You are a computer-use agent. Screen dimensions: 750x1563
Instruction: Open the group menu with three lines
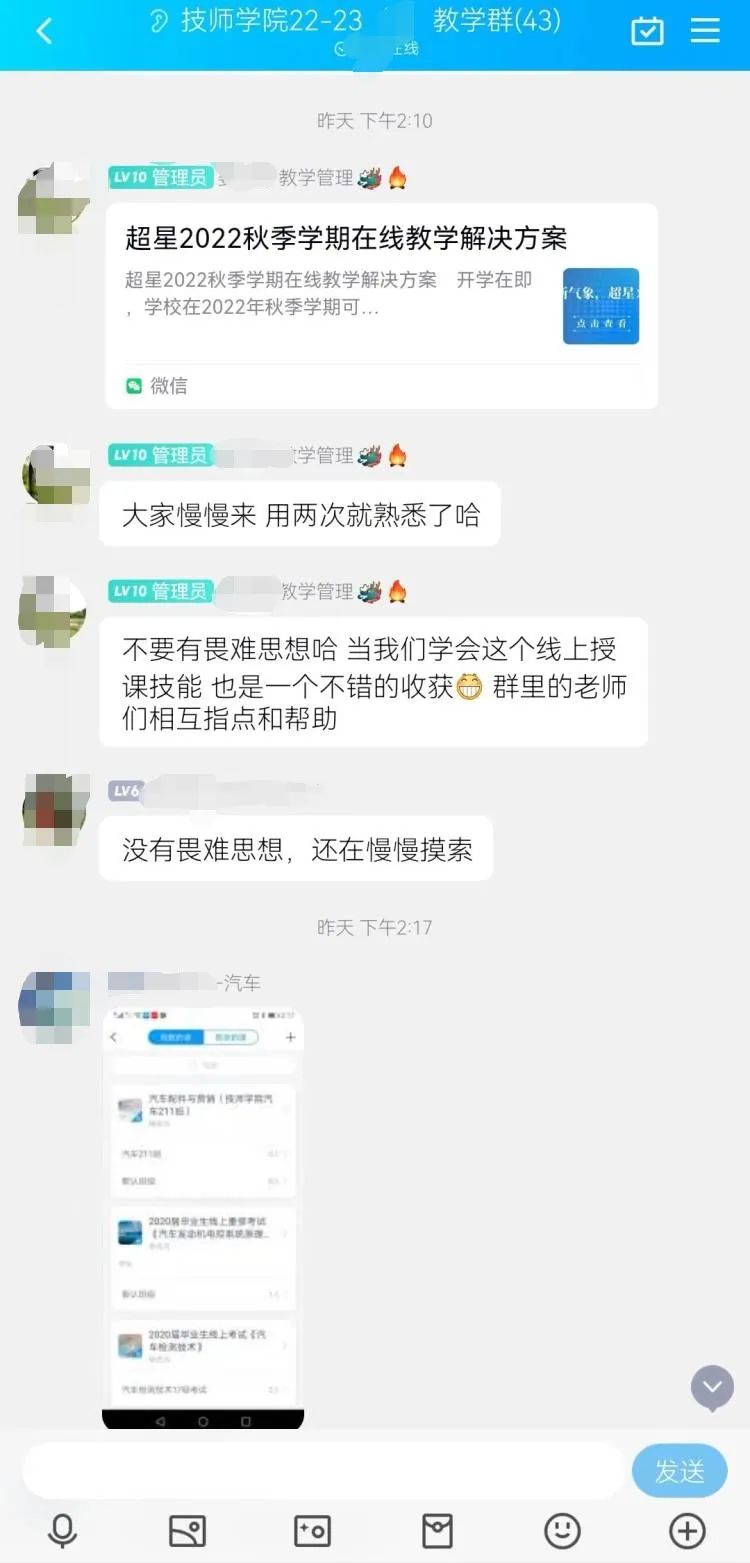(705, 31)
